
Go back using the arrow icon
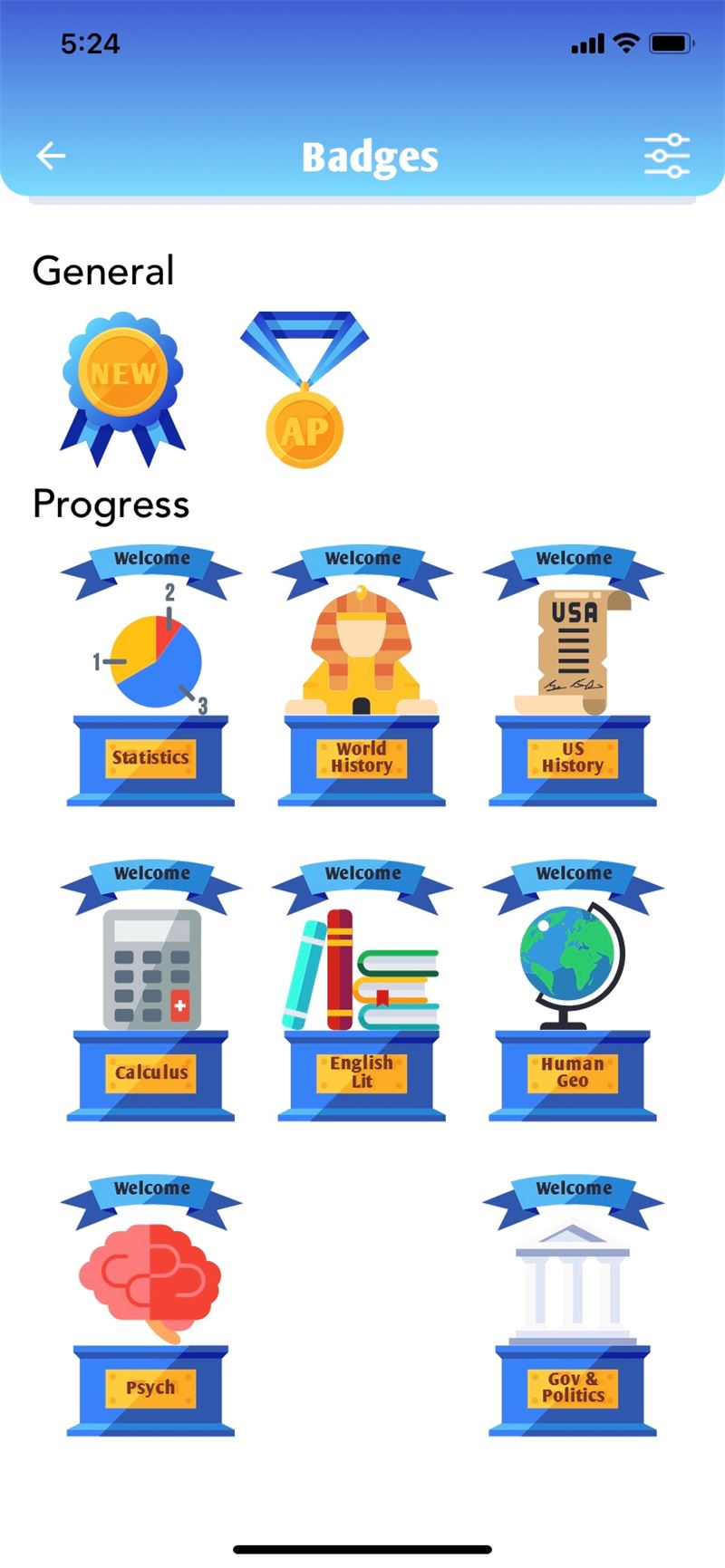click(51, 156)
